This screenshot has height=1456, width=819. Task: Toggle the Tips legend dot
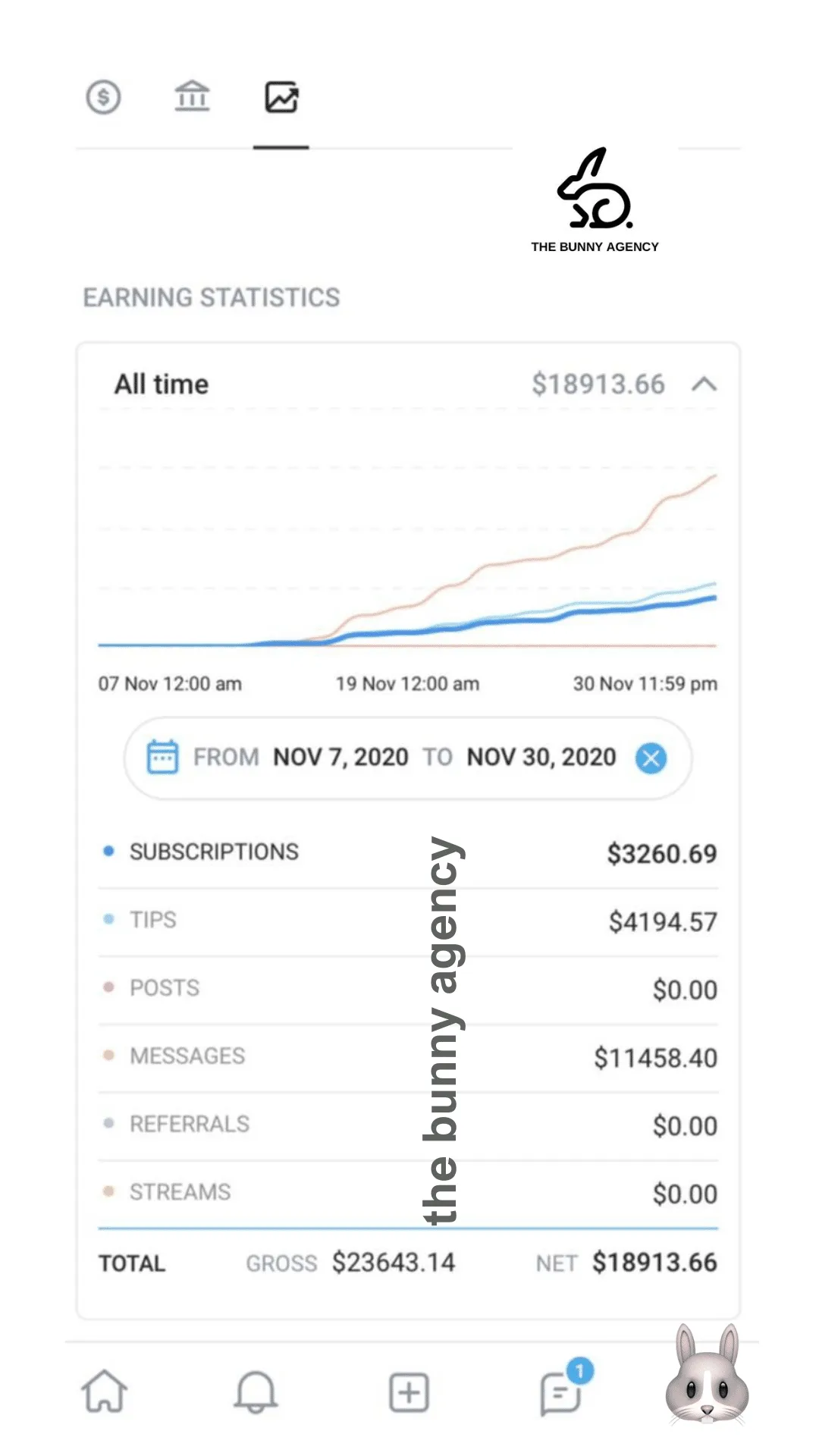click(107, 918)
